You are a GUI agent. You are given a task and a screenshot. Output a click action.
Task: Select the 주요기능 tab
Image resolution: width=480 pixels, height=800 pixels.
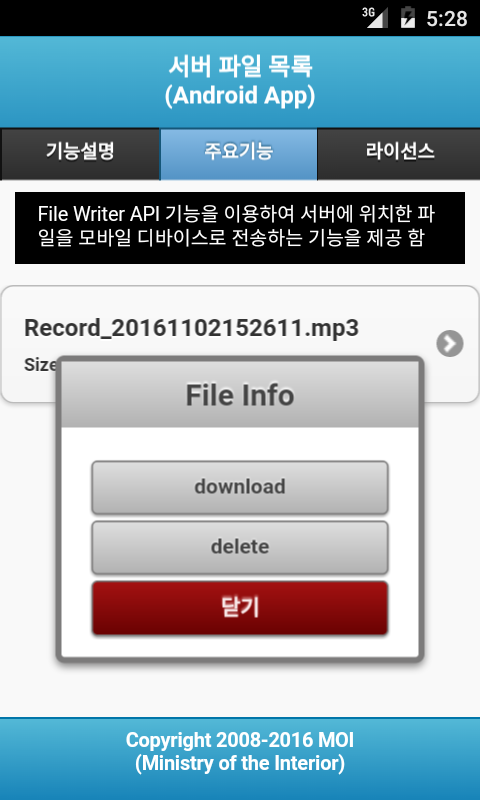(x=239, y=154)
